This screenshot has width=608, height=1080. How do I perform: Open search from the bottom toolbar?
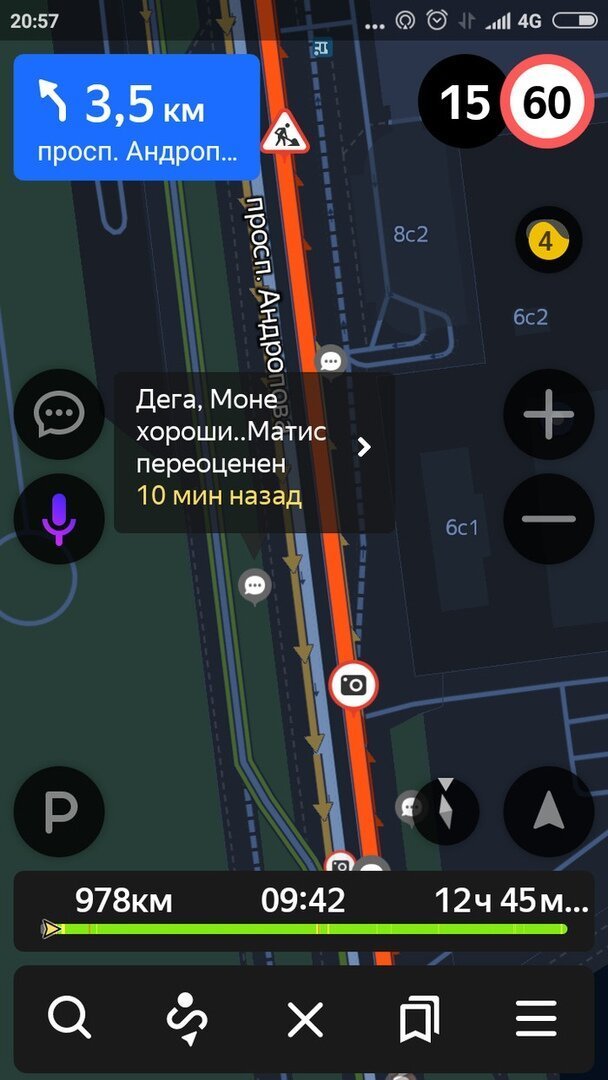[x=69, y=1019]
